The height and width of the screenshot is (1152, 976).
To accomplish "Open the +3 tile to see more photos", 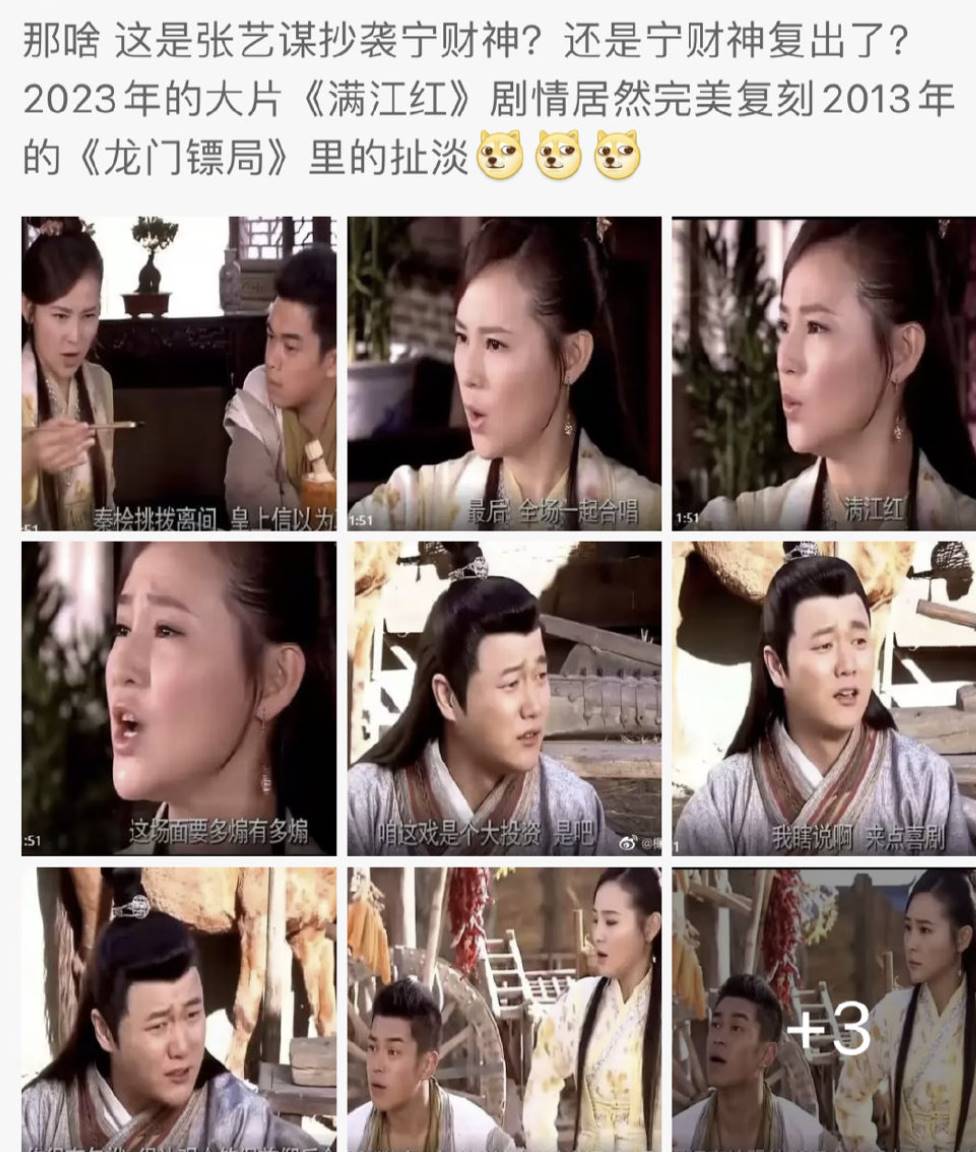I will [823, 1010].
